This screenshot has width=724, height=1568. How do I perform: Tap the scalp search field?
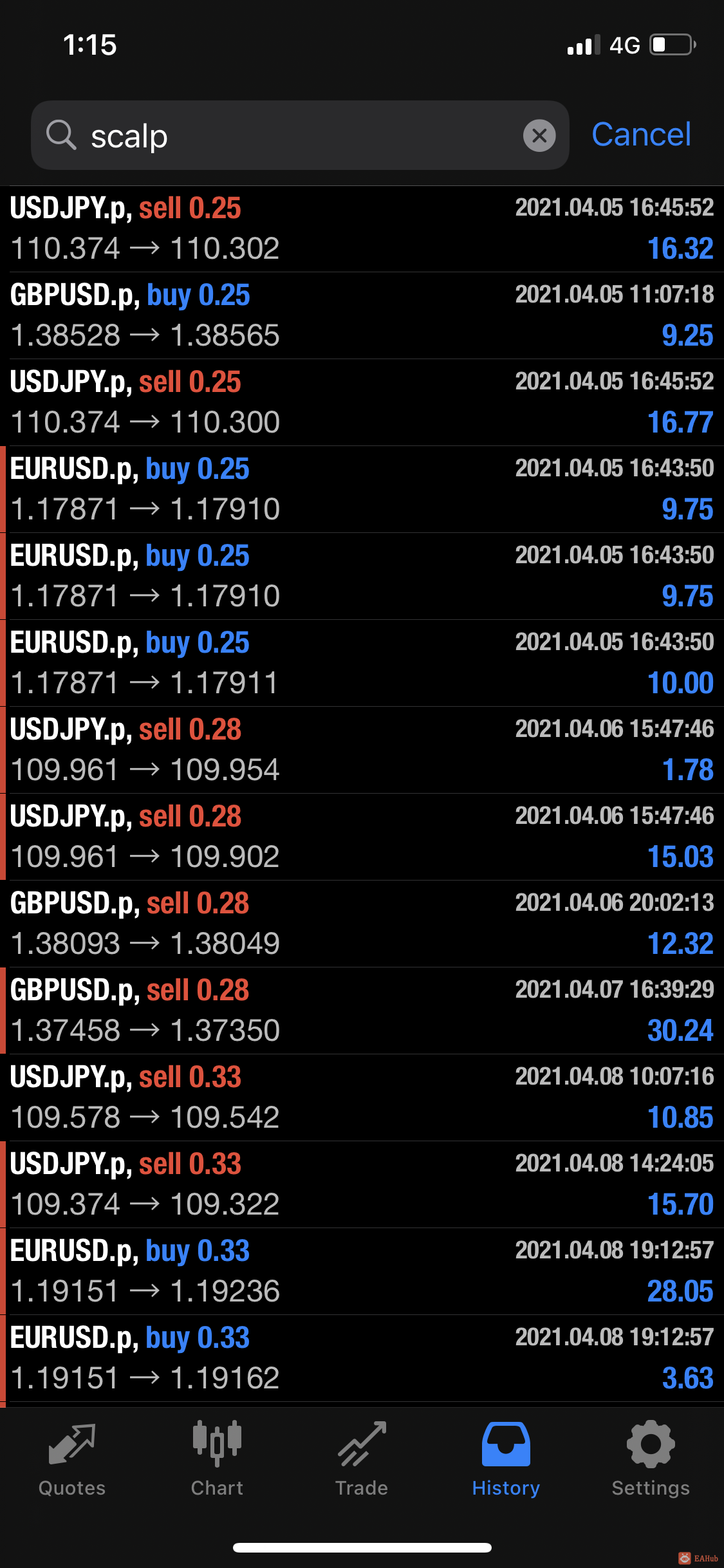pos(300,135)
